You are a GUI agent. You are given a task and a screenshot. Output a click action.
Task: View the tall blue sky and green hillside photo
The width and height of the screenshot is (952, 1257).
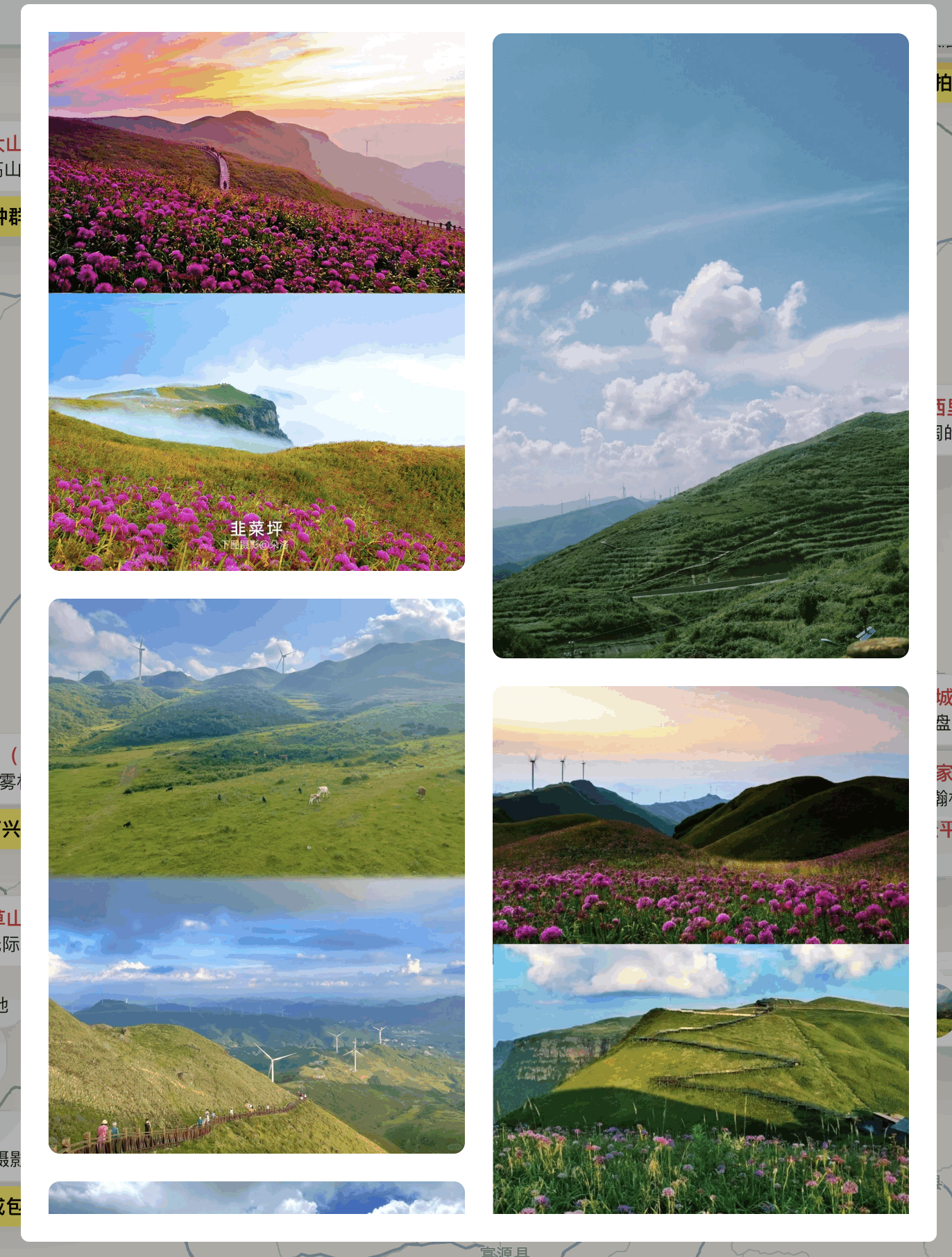(700, 345)
